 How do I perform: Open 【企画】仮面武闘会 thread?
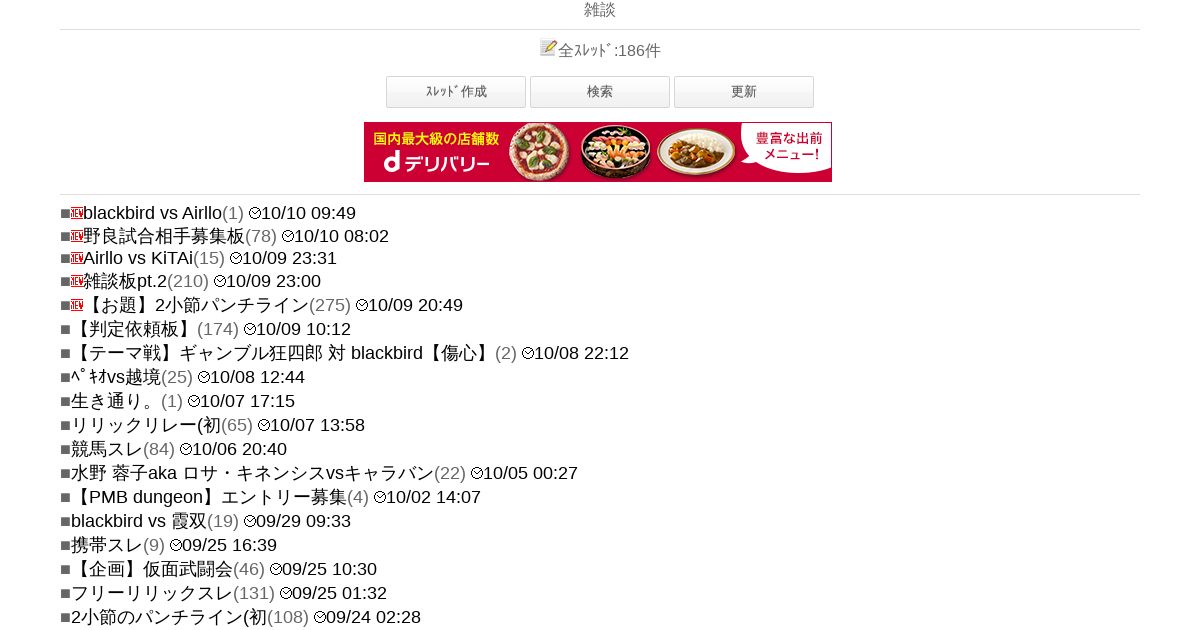[x=152, y=569]
